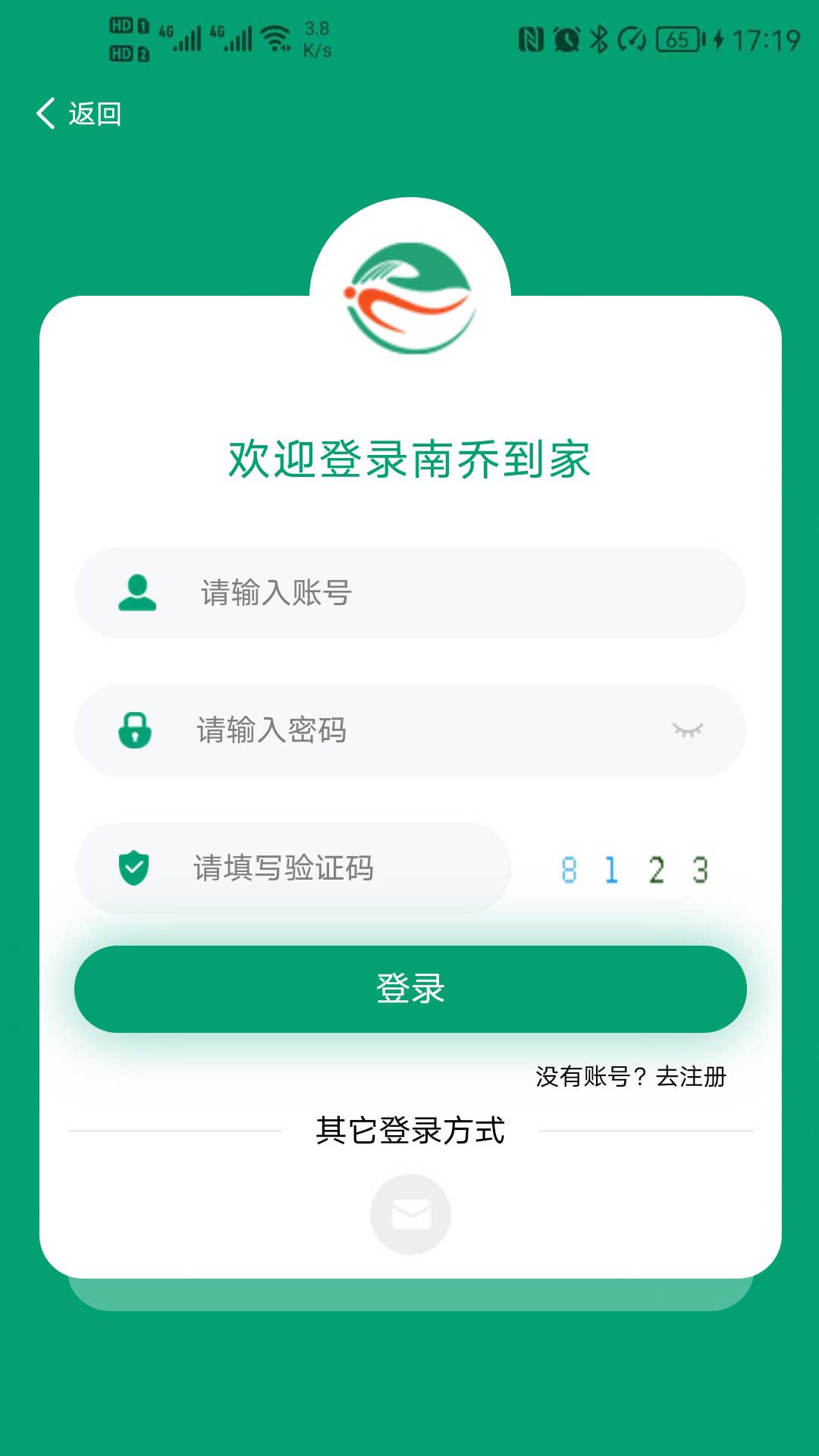
Task: Refresh the captcha showing 8123
Action: point(635,871)
